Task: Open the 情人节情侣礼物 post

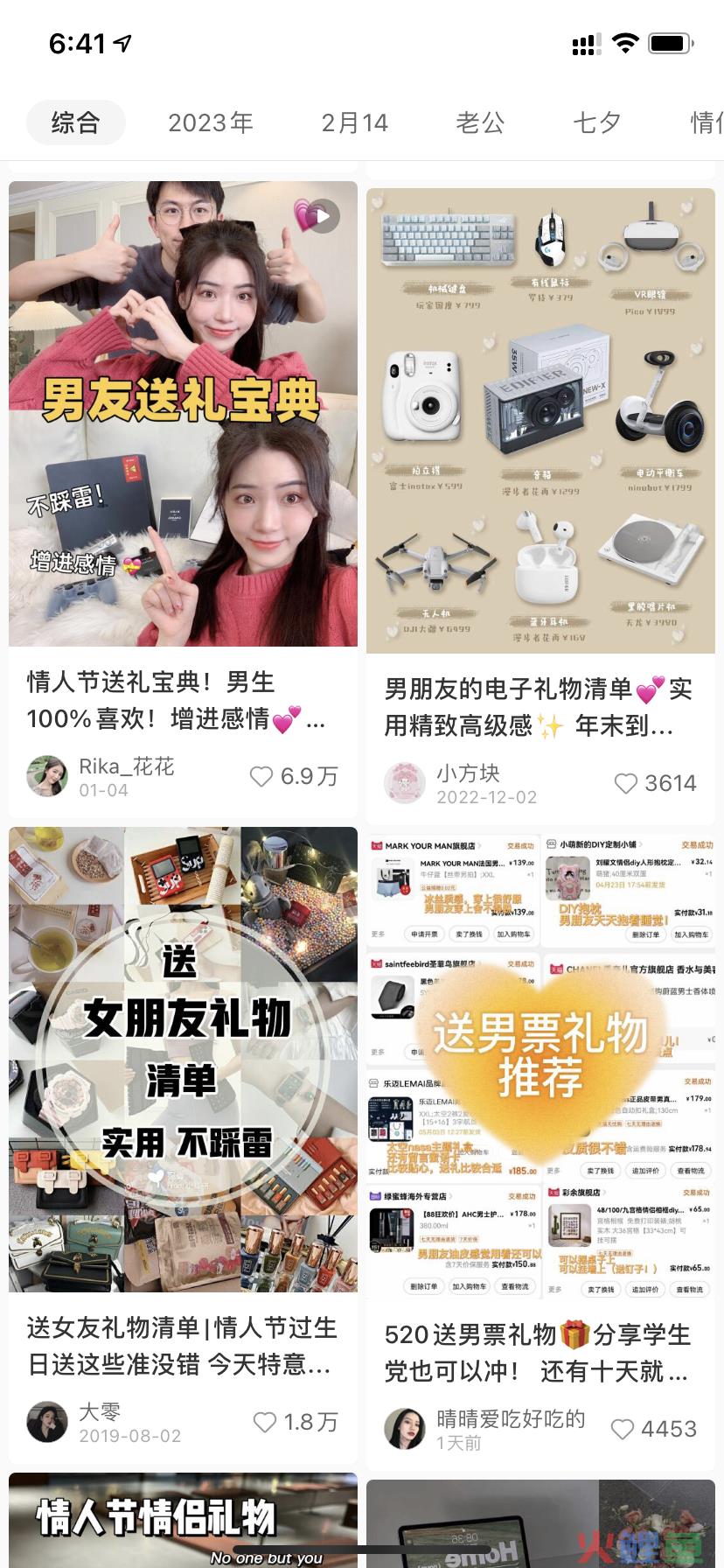Action: (183, 1521)
